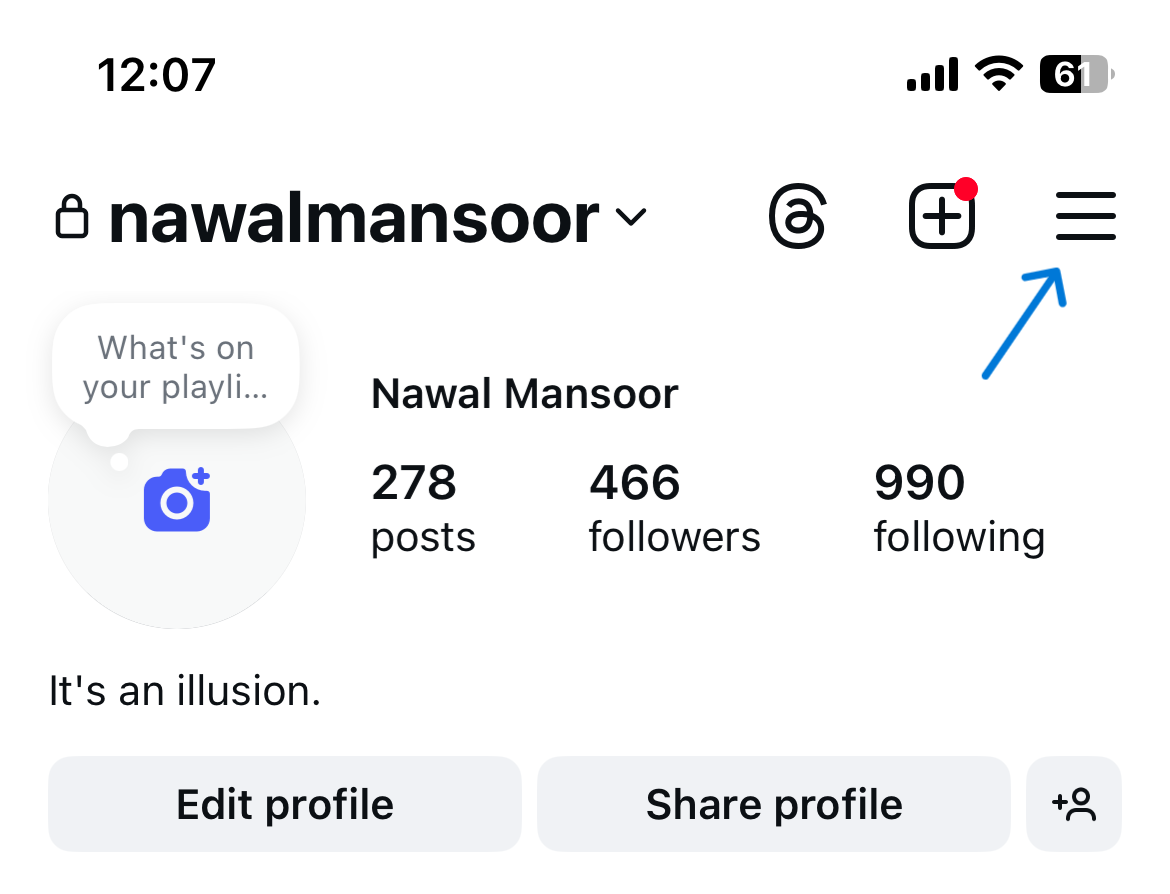Viewport: 1170px width, 894px height.
Task: Select Share profile
Action: pos(774,804)
